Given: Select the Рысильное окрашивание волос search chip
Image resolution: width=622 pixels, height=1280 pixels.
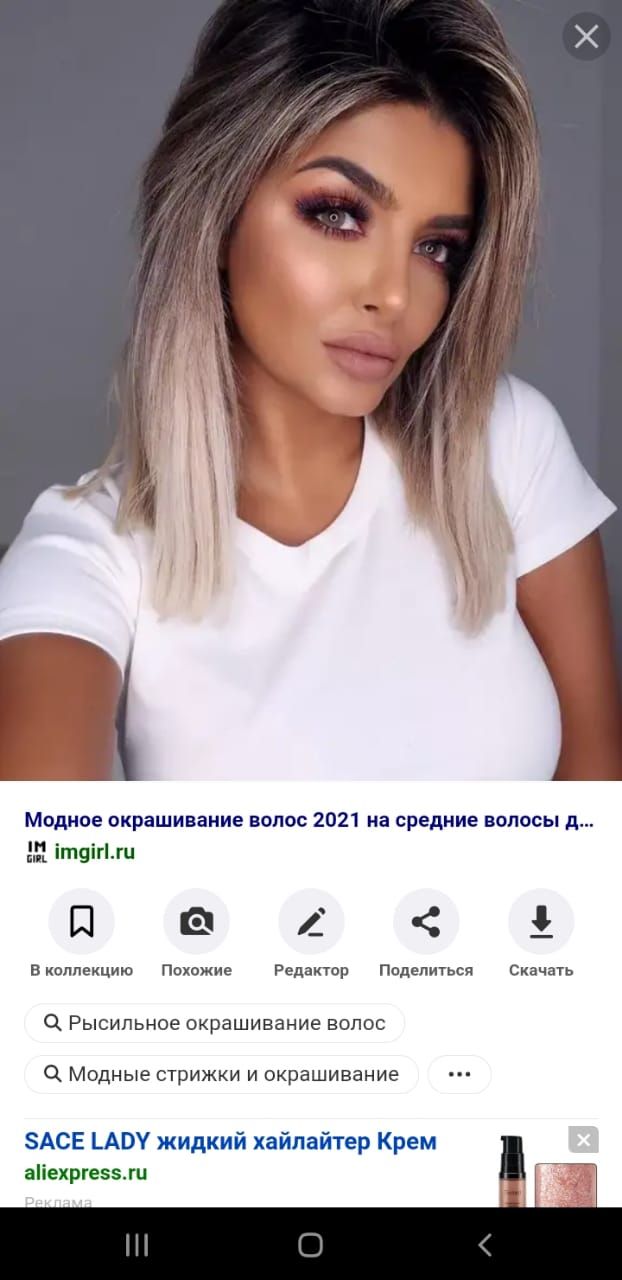Looking at the screenshot, I should tap(215, 1023).
